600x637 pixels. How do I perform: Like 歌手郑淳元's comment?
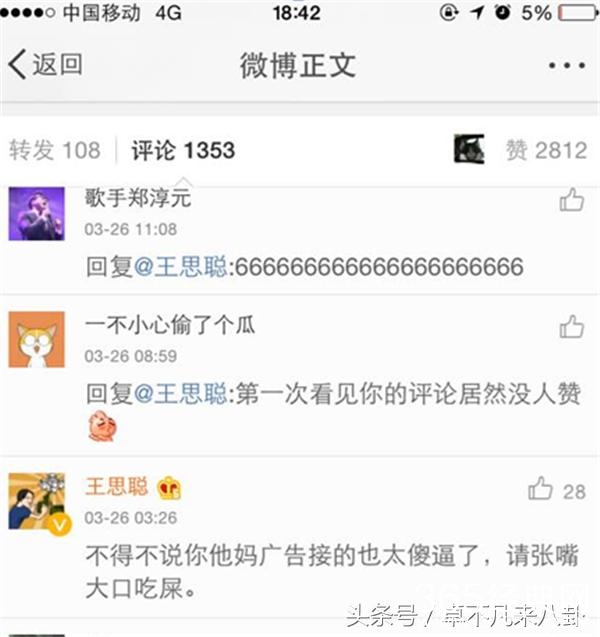point(571,201)
